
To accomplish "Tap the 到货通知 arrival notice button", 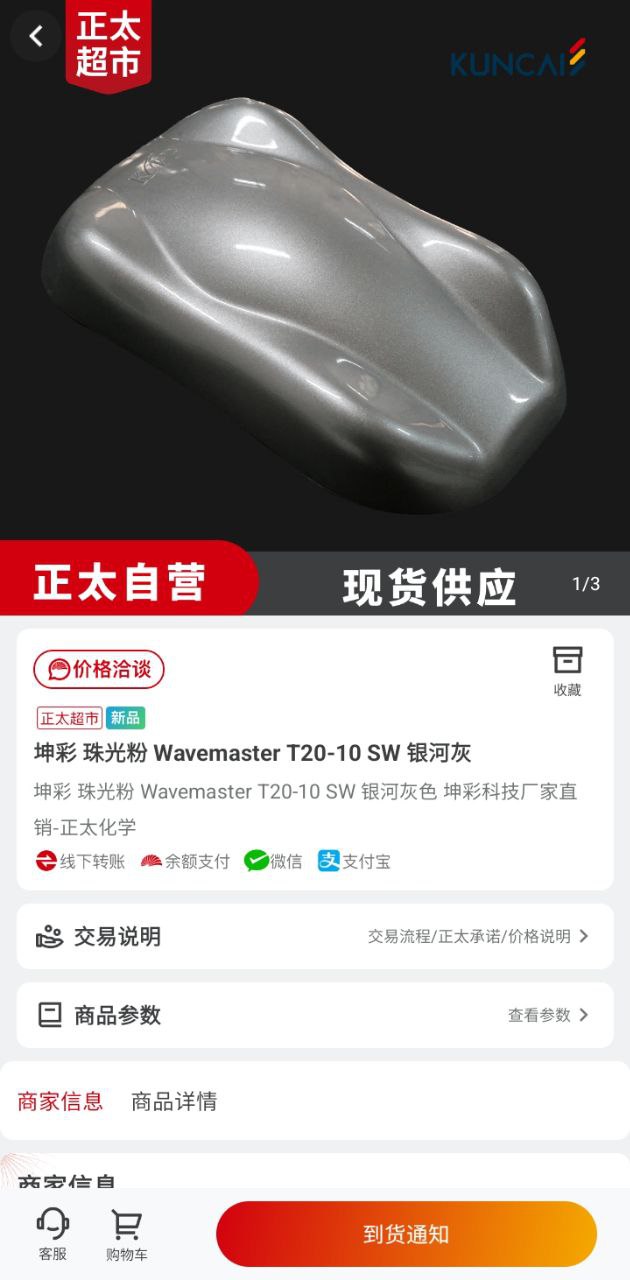I will click(x=406, y=1234).
